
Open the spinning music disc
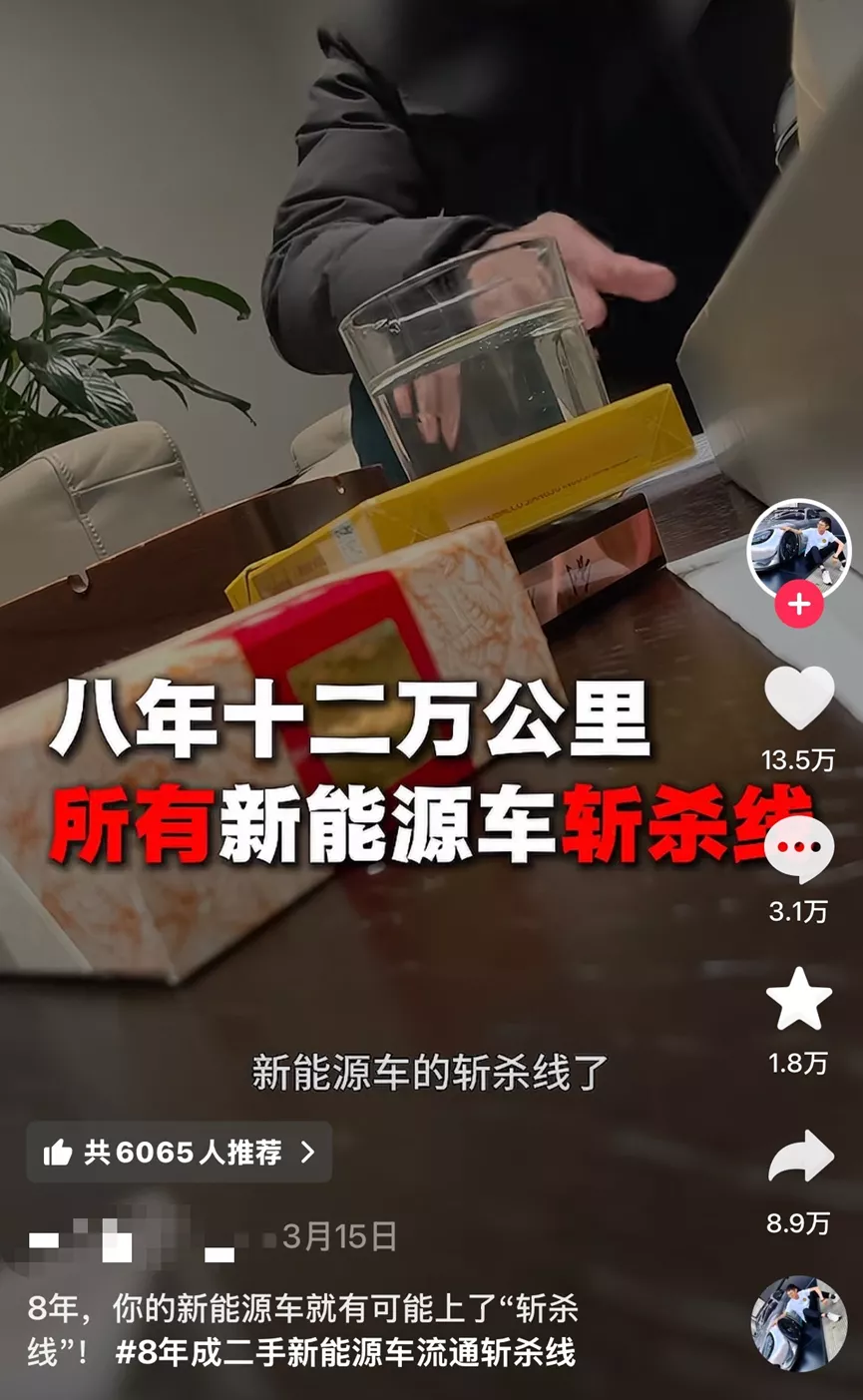click(798, 1323)
